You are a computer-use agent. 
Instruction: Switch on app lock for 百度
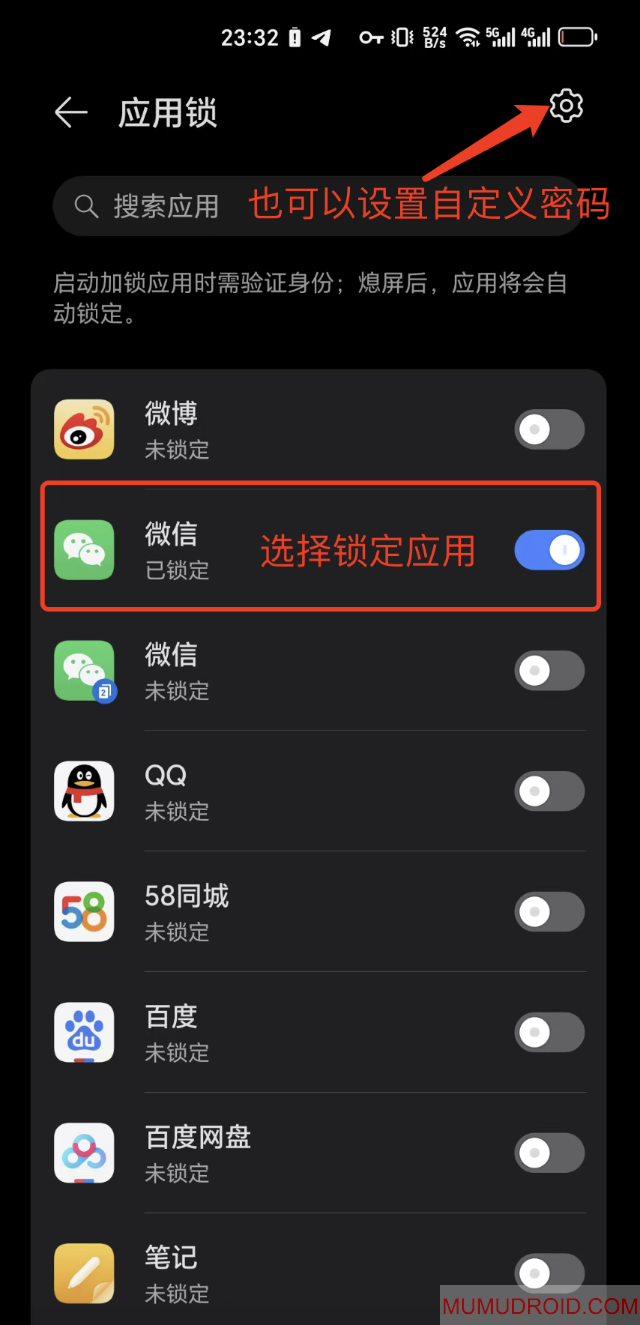click(x=549, y=1032)
